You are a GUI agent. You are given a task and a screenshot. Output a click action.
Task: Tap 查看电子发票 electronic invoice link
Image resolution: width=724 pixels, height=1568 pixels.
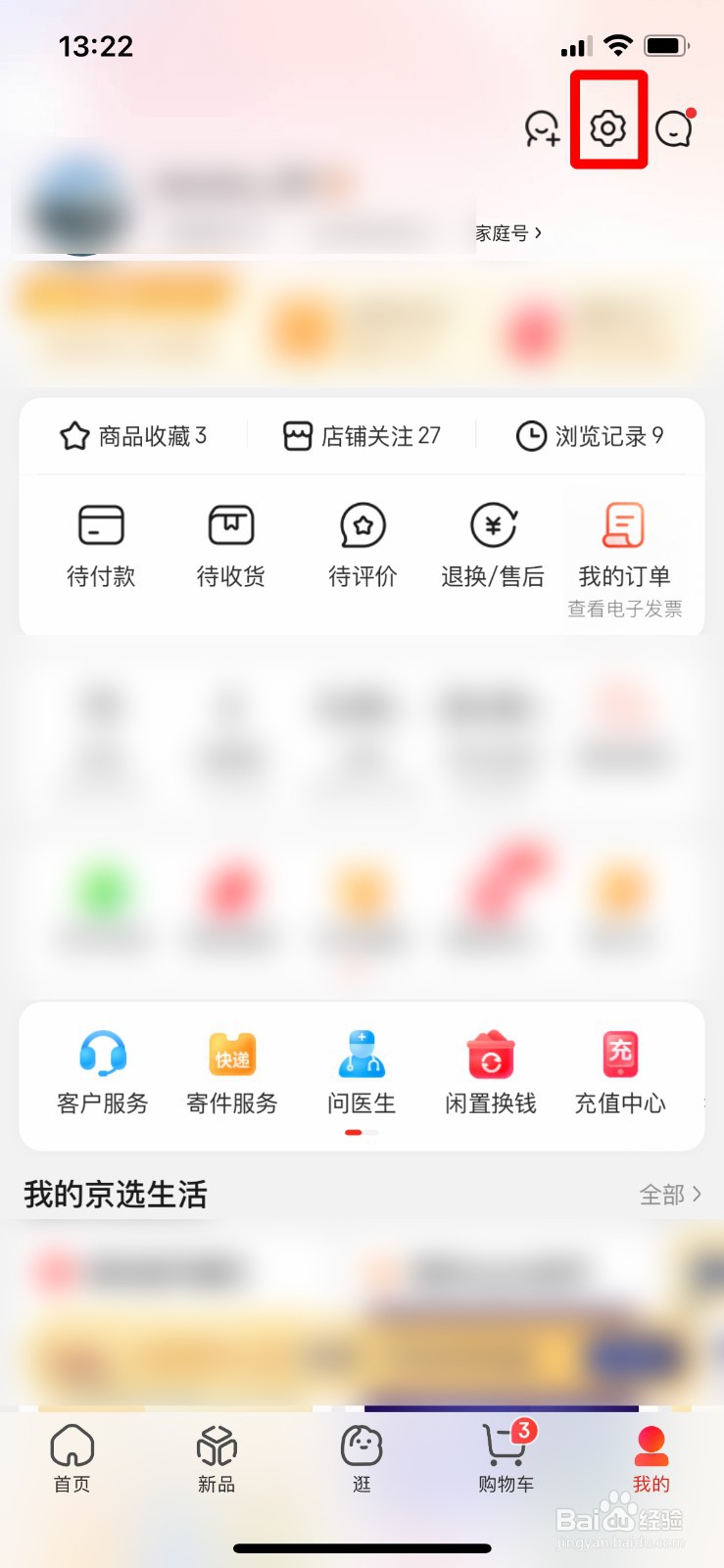tap(624, 608)
